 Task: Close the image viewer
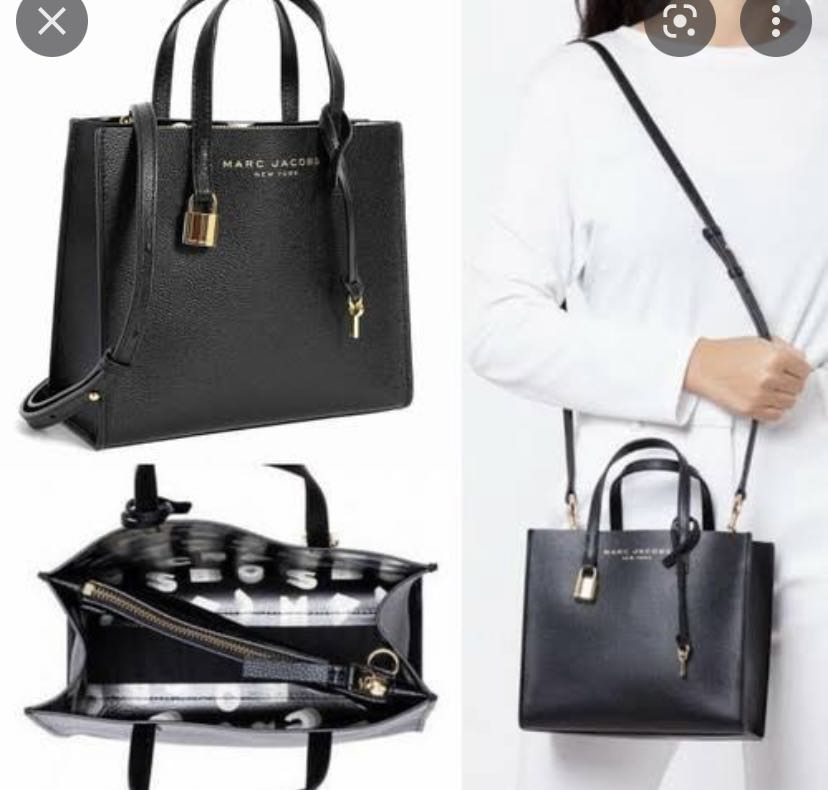click(51, 21)
